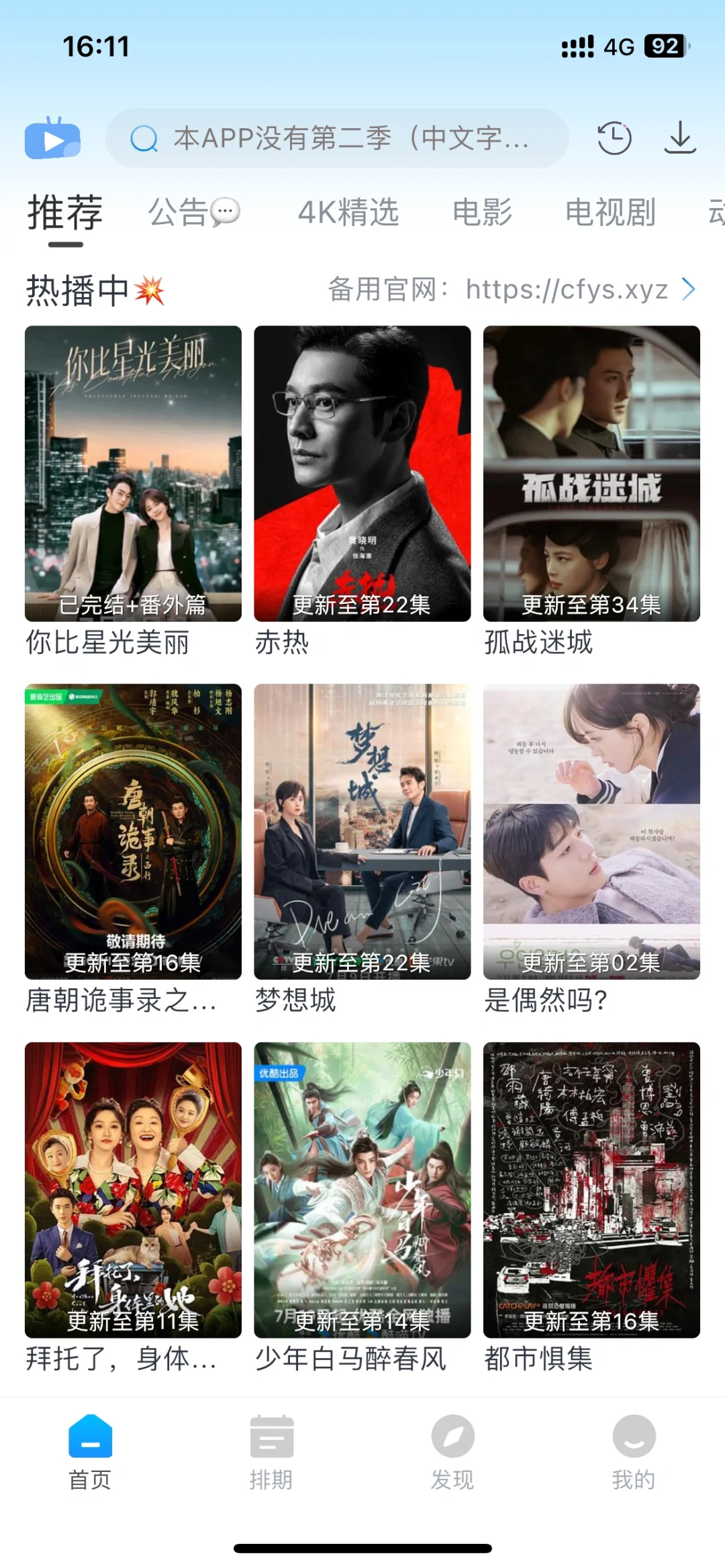Select the 电视剧 category tab

point(610,213)
